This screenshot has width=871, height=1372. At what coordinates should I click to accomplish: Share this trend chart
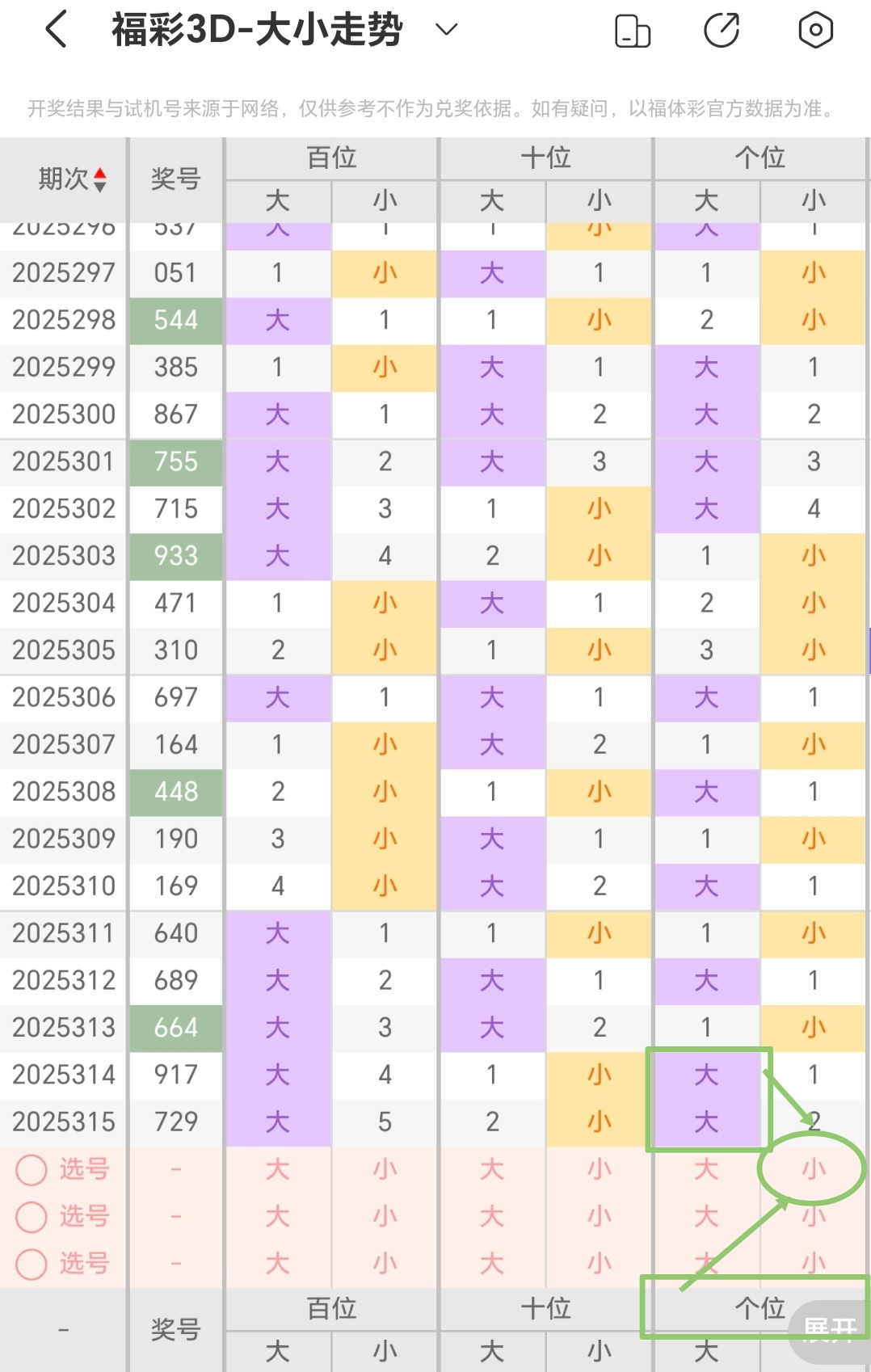click(x=722, y=31)
